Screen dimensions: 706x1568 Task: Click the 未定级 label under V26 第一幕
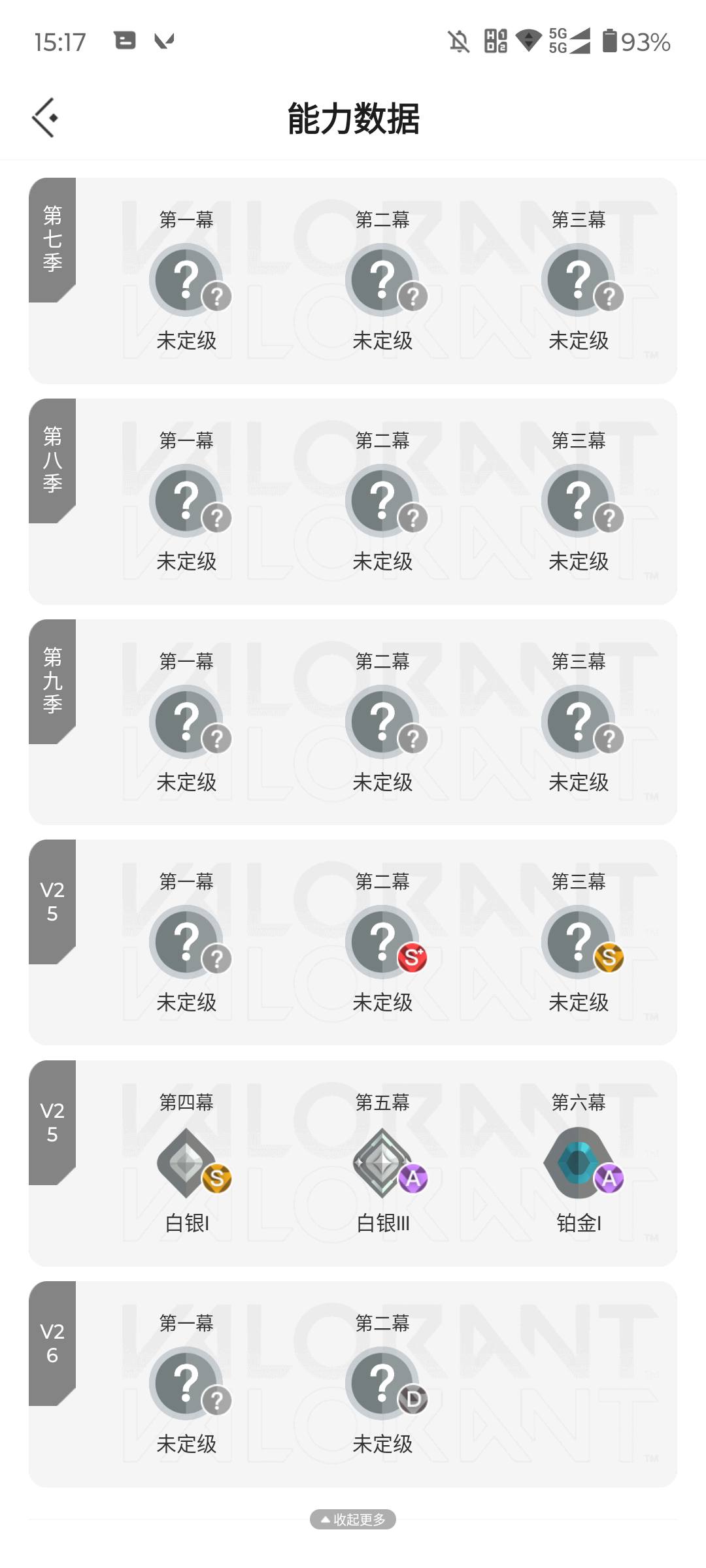pyautogui.click(x=188, y=1444)
